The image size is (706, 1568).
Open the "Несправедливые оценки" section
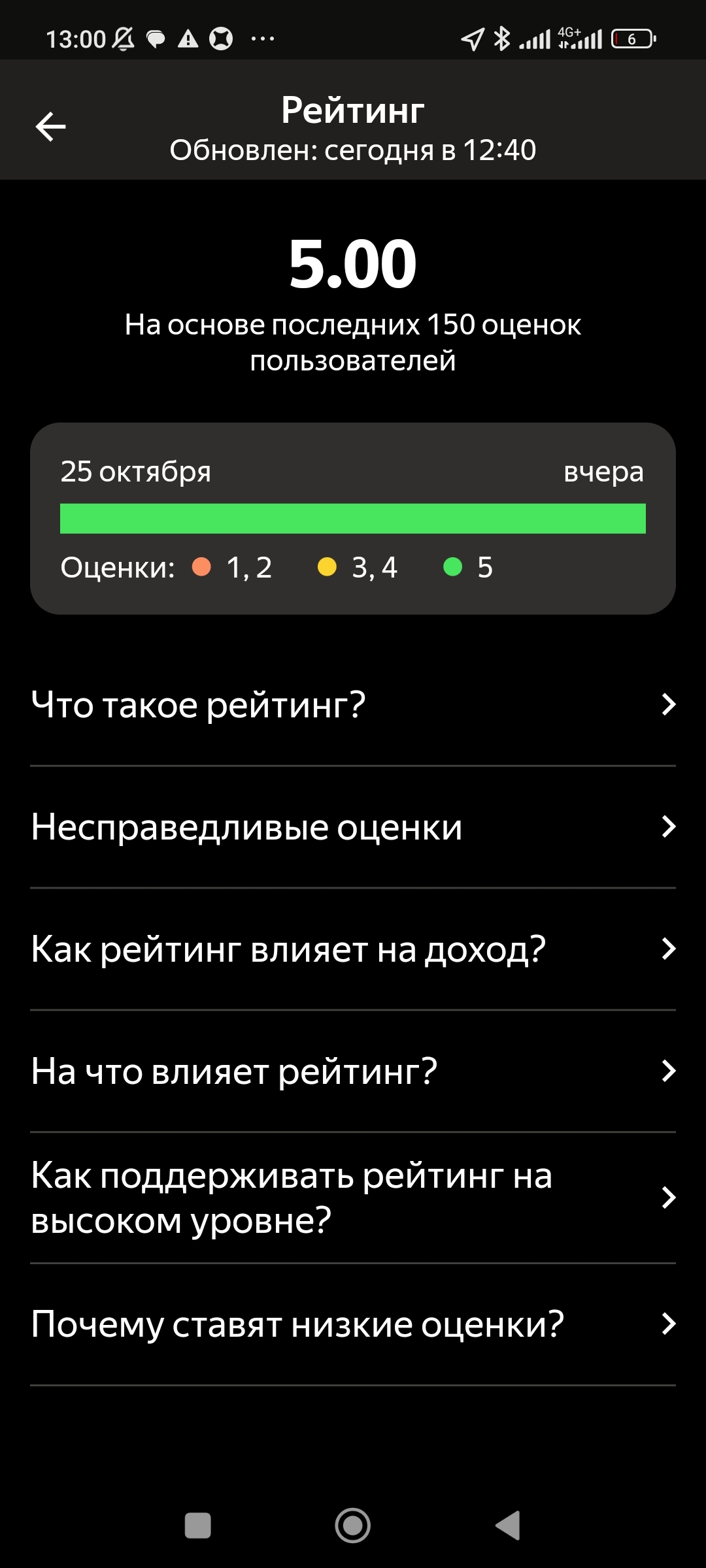point(353,827)
